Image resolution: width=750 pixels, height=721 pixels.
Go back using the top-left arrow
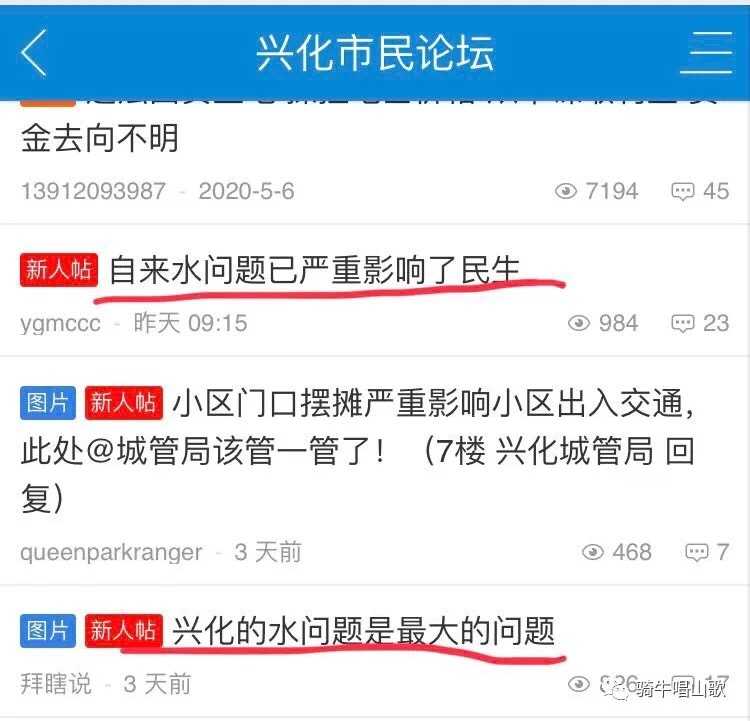pyautogui.click(x=35, y=52)
